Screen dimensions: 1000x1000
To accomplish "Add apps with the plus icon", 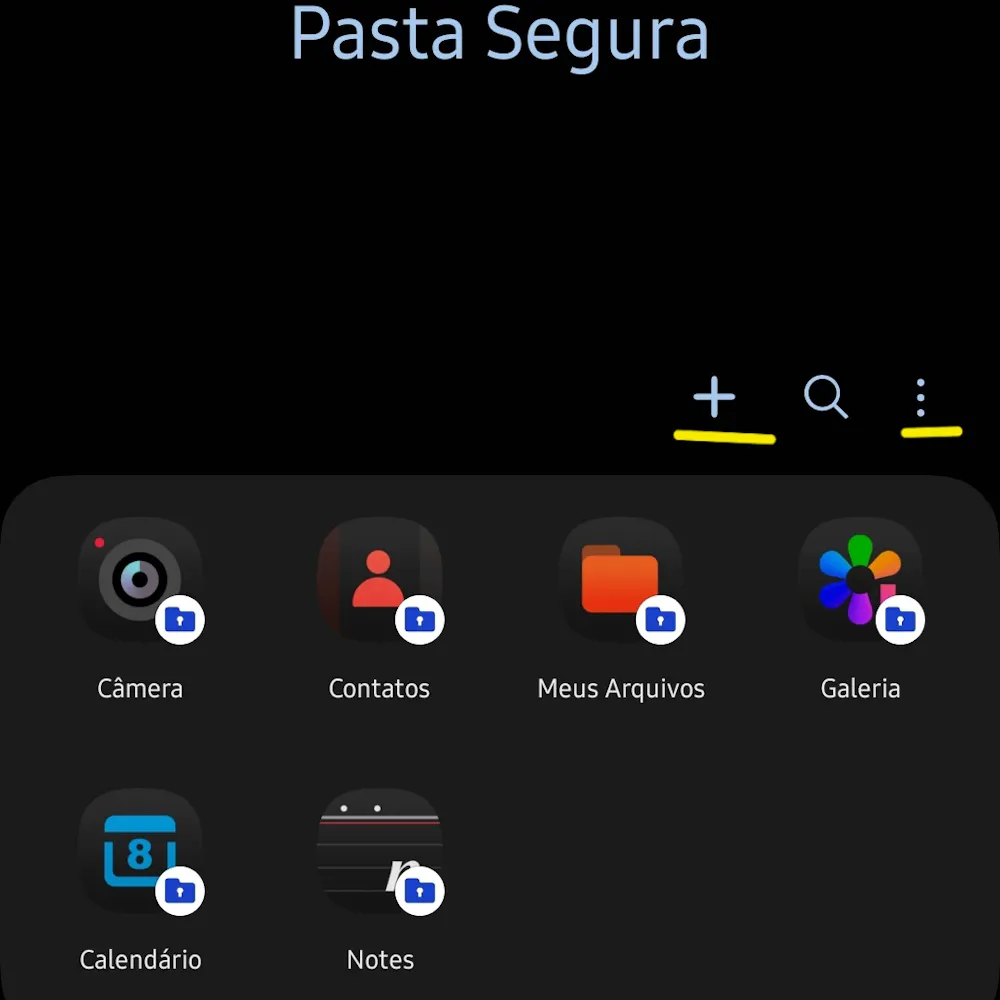I will click(x=714, y=398).
